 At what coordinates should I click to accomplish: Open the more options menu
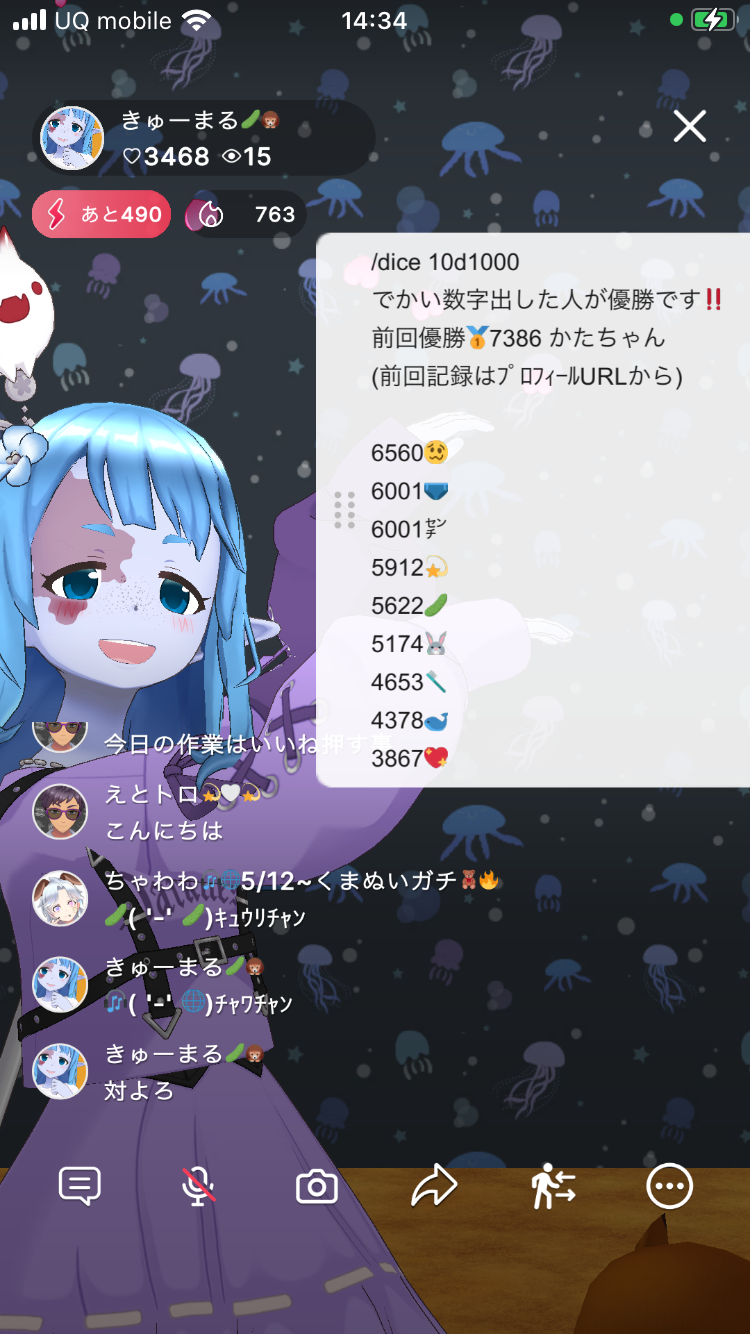(x=669, y=1187)
